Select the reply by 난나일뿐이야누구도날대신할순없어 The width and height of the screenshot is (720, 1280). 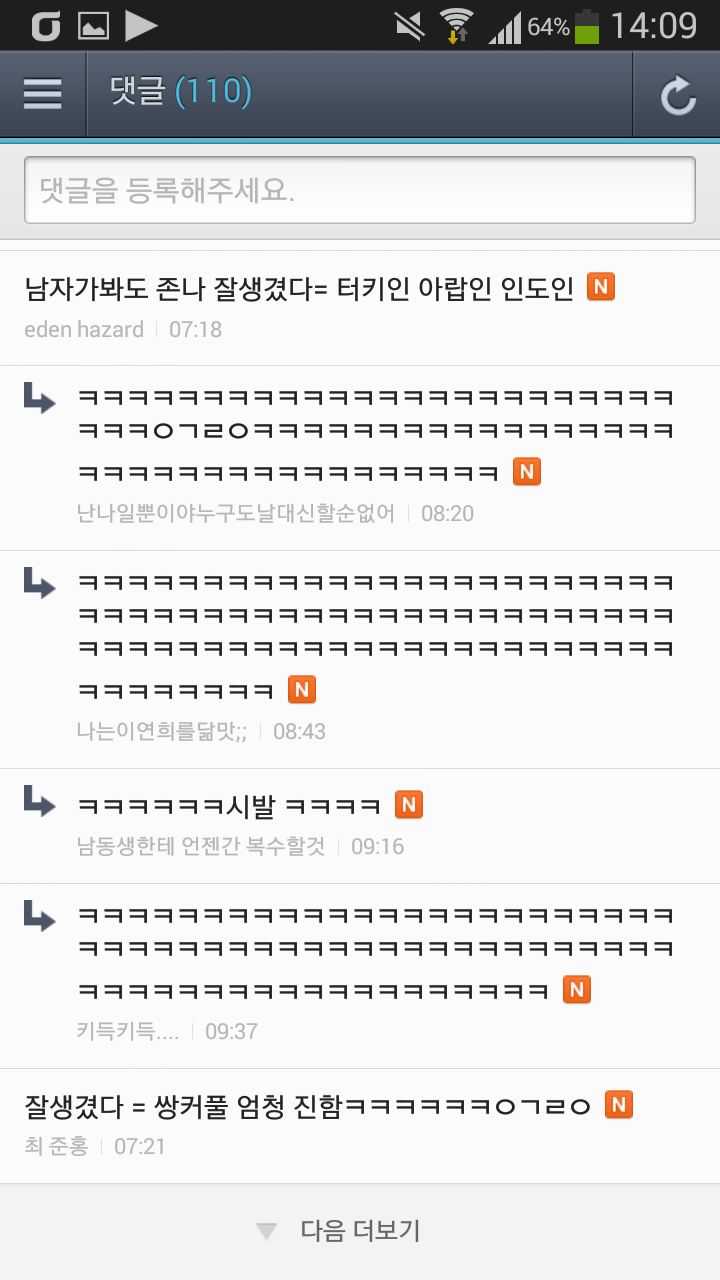375,457
